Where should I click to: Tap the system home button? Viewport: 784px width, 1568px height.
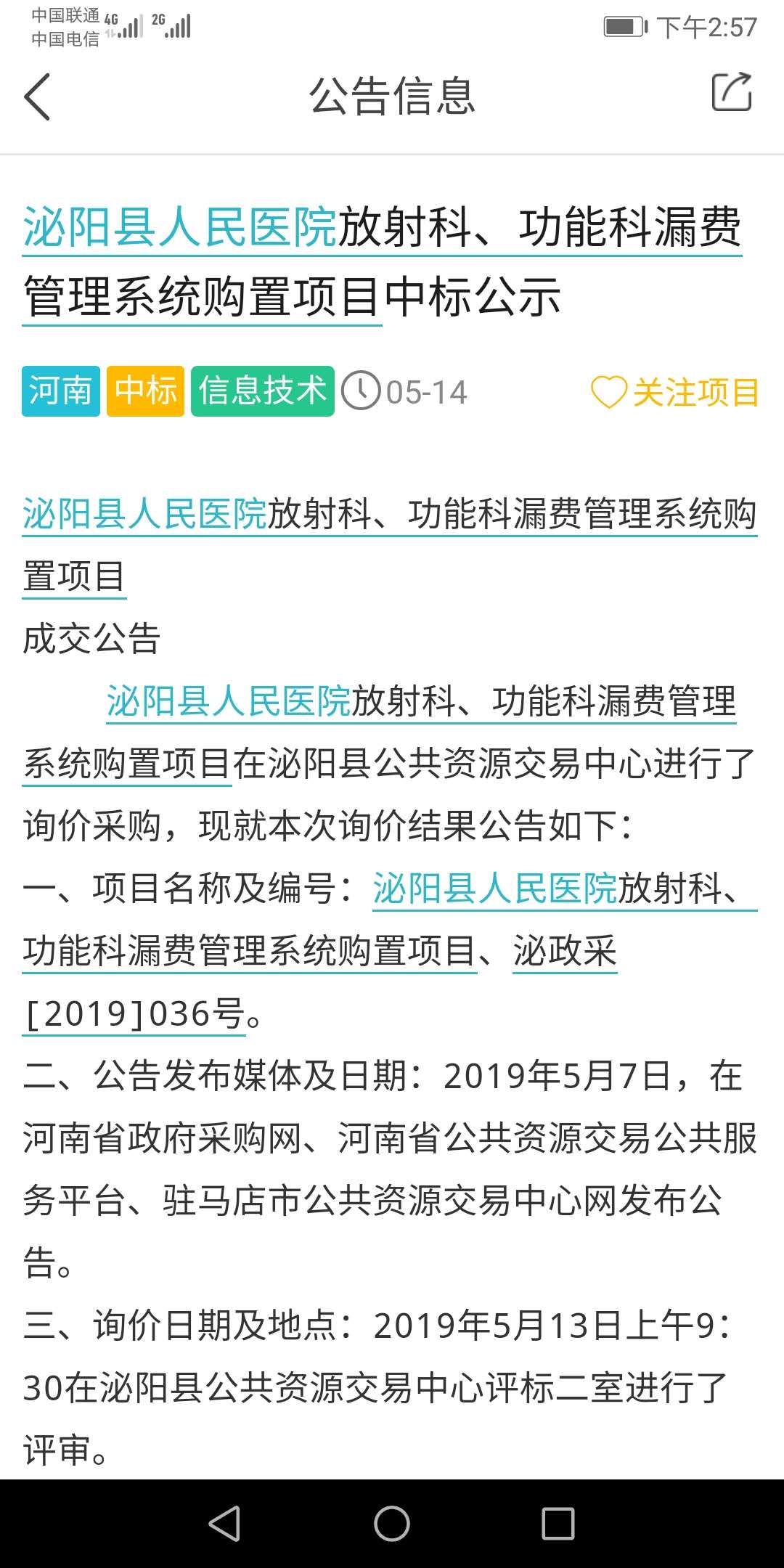point(392,1523)
